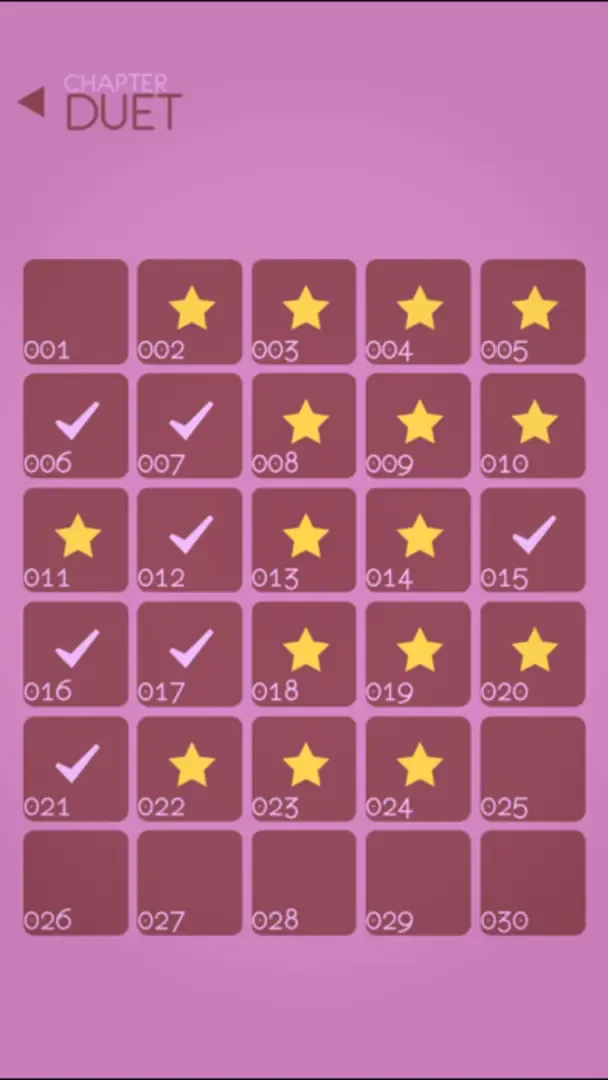Screen dimensions: 608x1080
Task: Open level 021
Action: point(76,768)
